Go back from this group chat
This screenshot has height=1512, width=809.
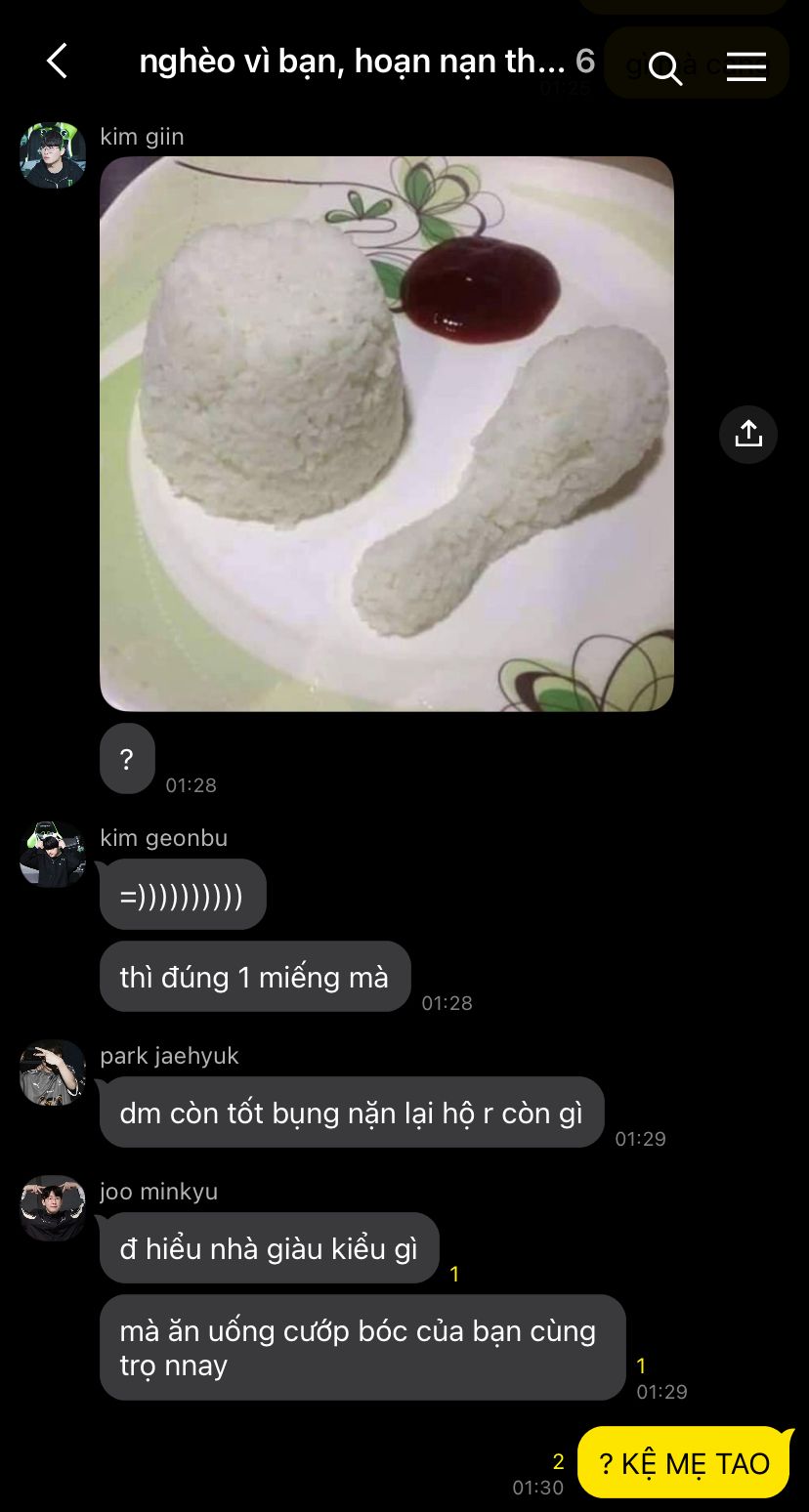tap(58, 62)
